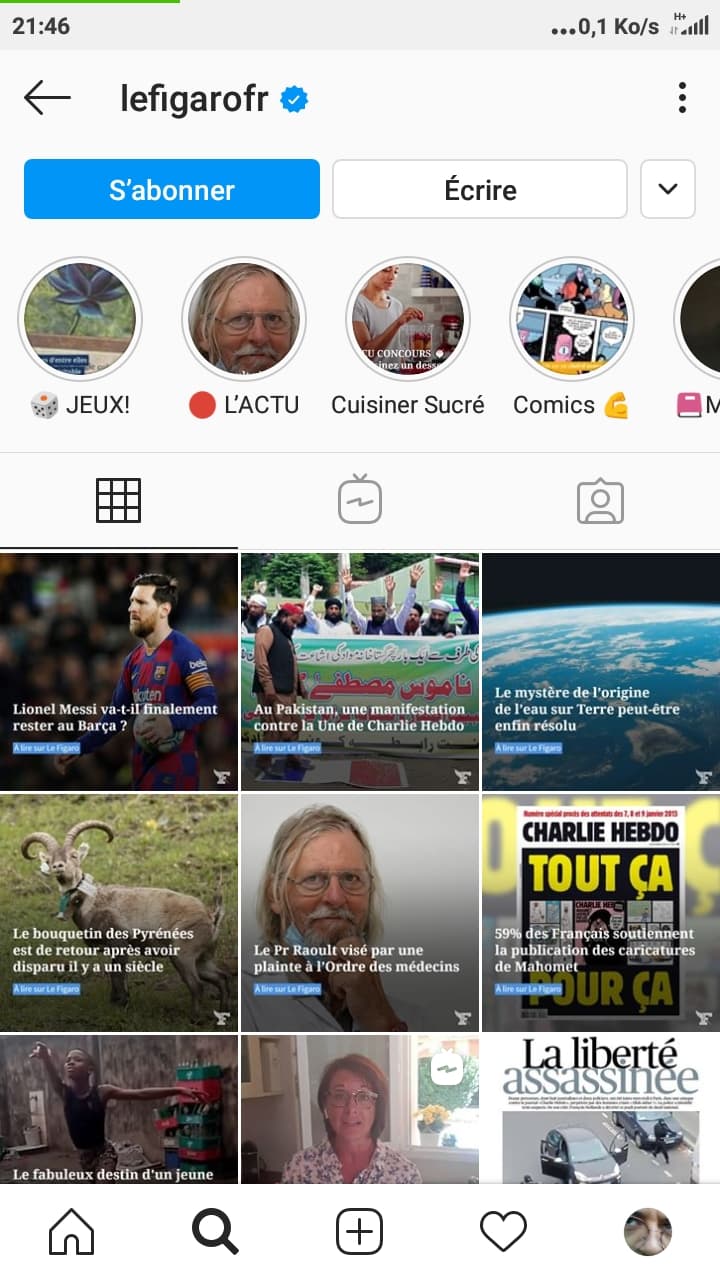Open the post about water's origin on Earth
Image resolution: width=720 pixels, height=1280 pixels.
pos(601,671)
